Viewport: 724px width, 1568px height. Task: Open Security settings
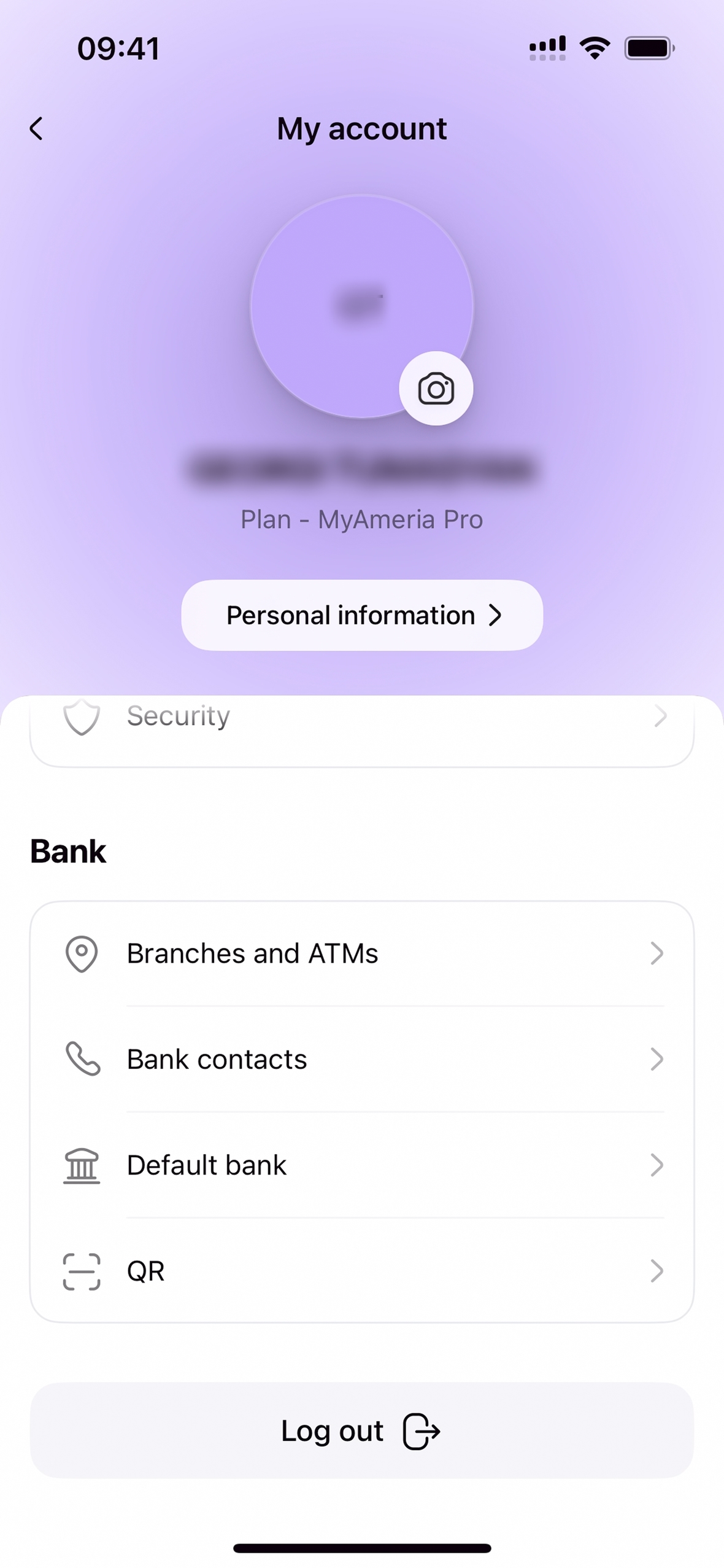pyautogui.click(x=362, y=718)
